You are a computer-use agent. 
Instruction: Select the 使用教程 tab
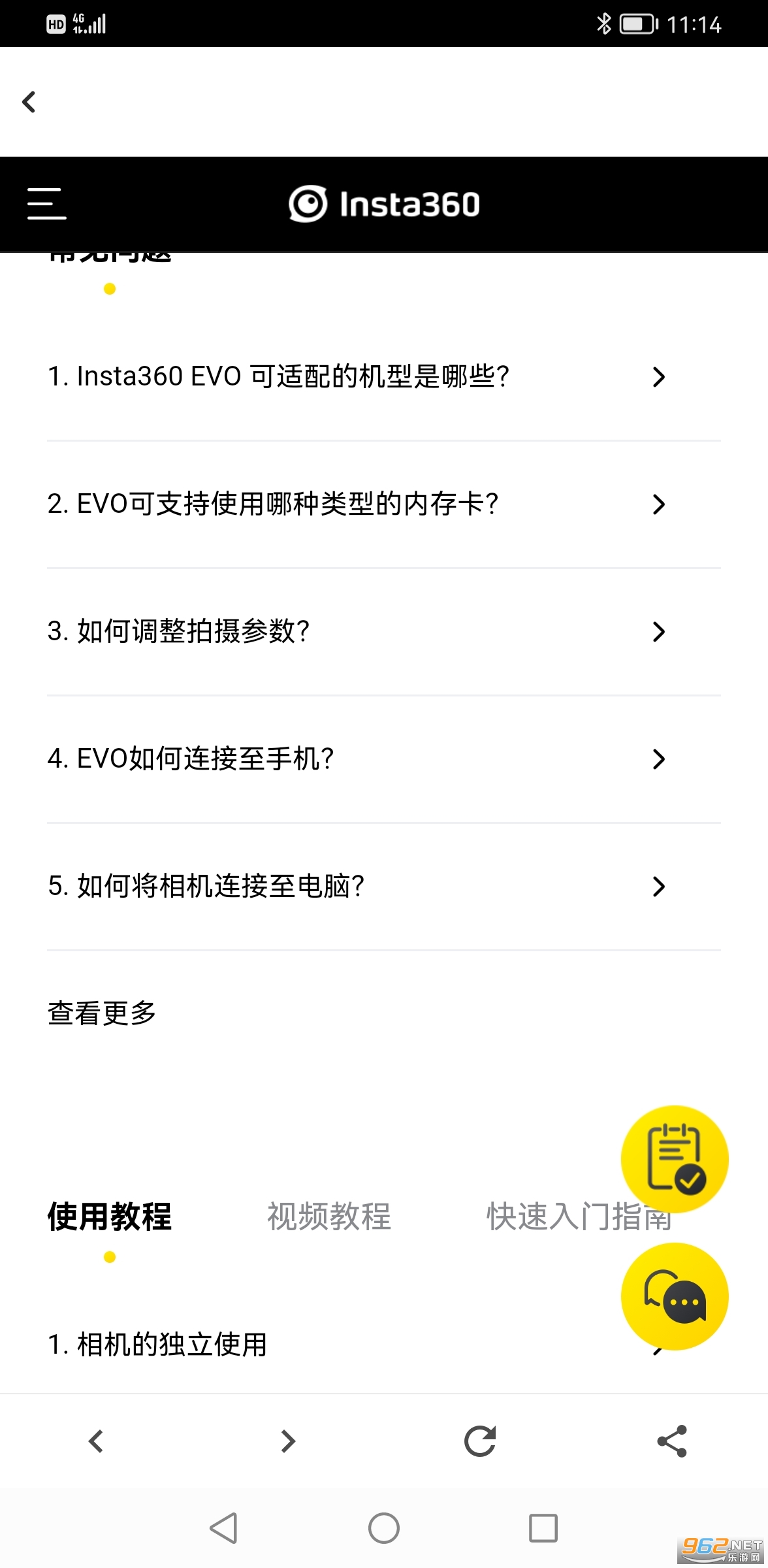click(x=110, y=1217)
